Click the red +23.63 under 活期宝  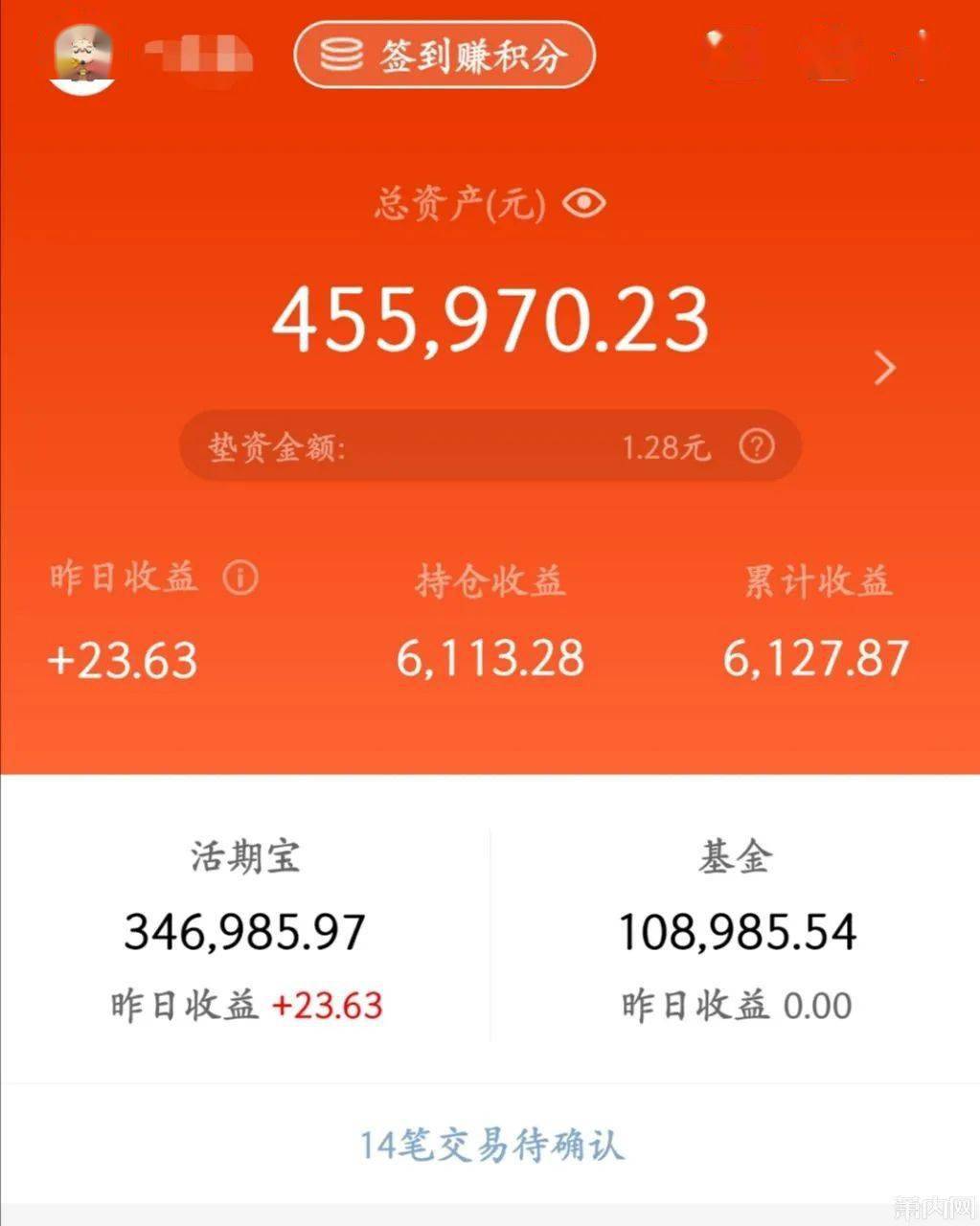pyautogui.click(x=330, y=1004)
